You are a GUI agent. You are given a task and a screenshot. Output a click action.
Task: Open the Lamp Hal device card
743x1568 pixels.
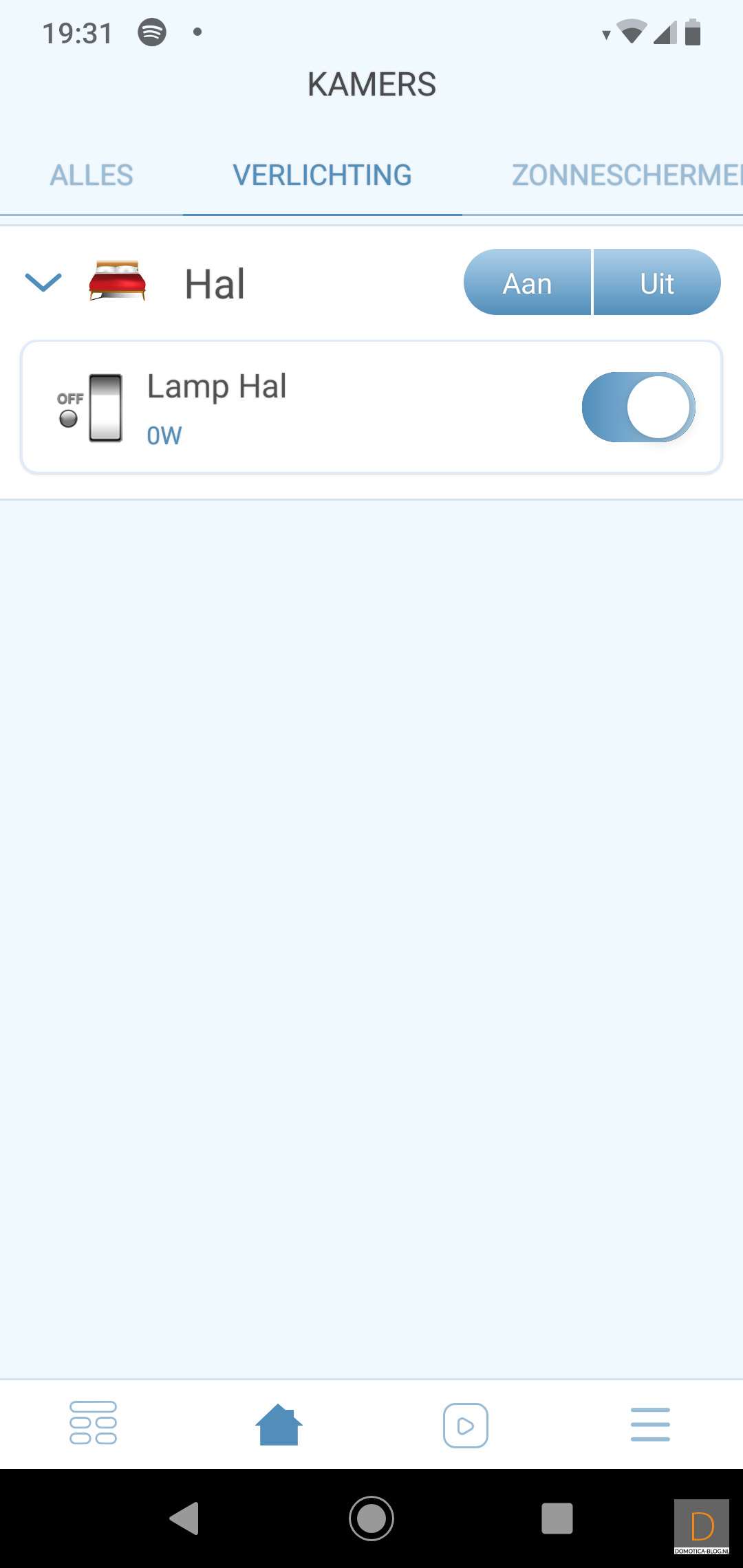[310, 407]
